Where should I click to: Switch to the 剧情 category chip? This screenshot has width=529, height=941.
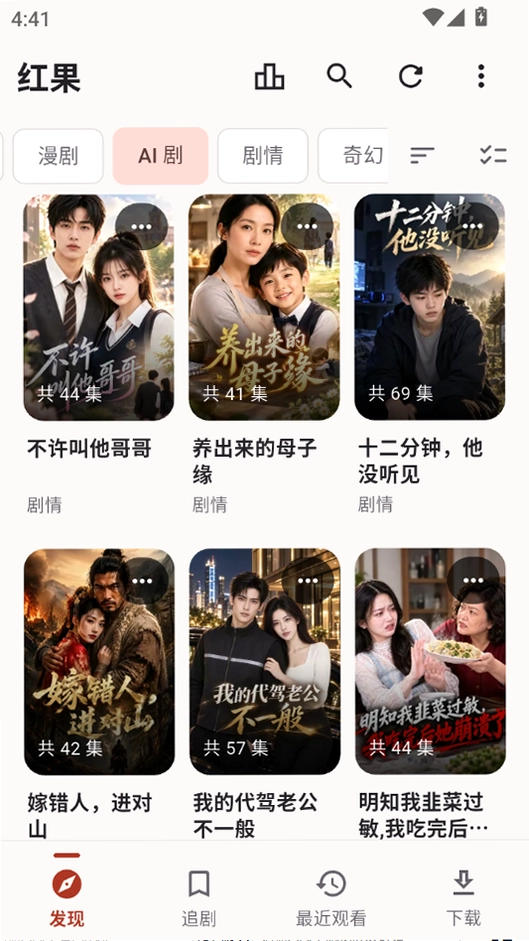coord(262,156)
